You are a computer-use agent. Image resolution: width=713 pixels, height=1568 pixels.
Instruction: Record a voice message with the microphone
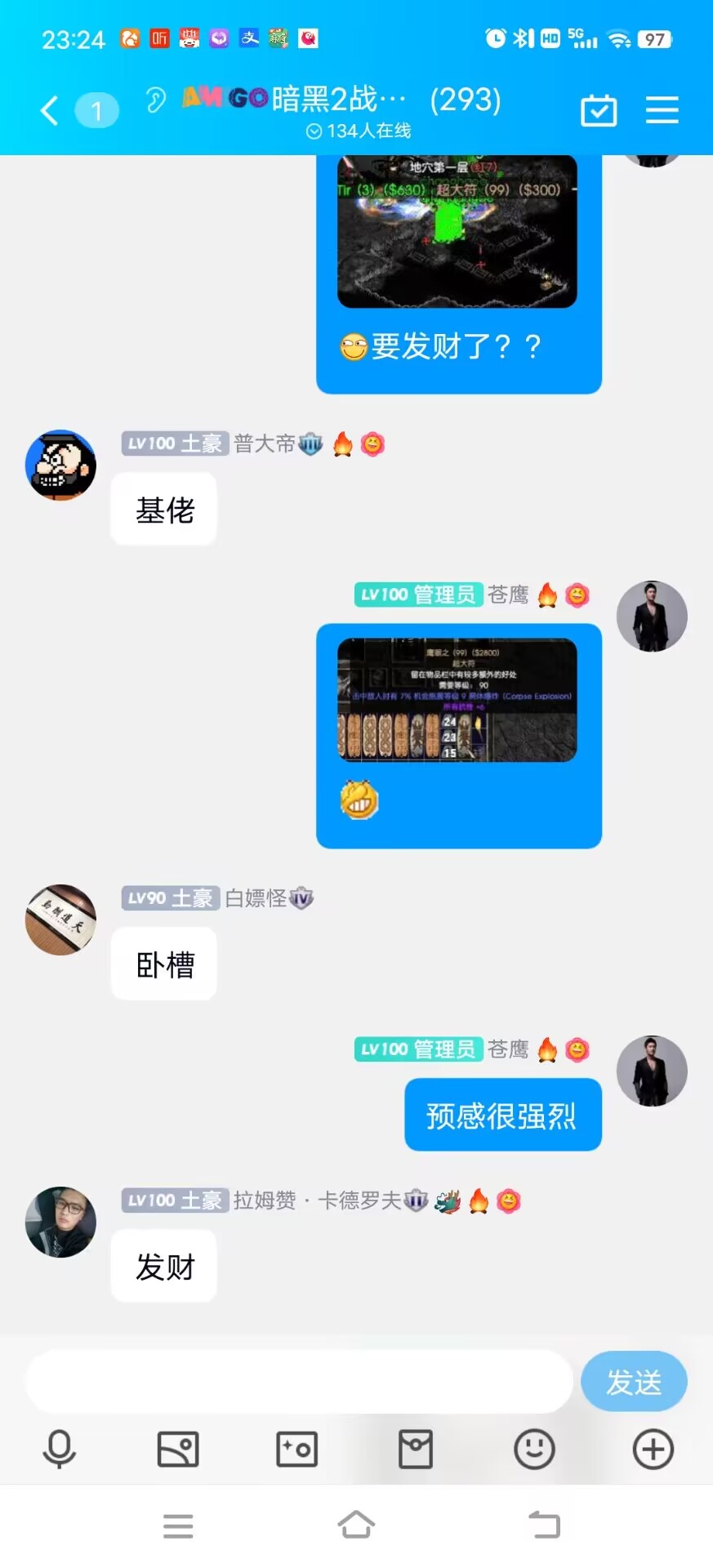[x=59, y=1450]
